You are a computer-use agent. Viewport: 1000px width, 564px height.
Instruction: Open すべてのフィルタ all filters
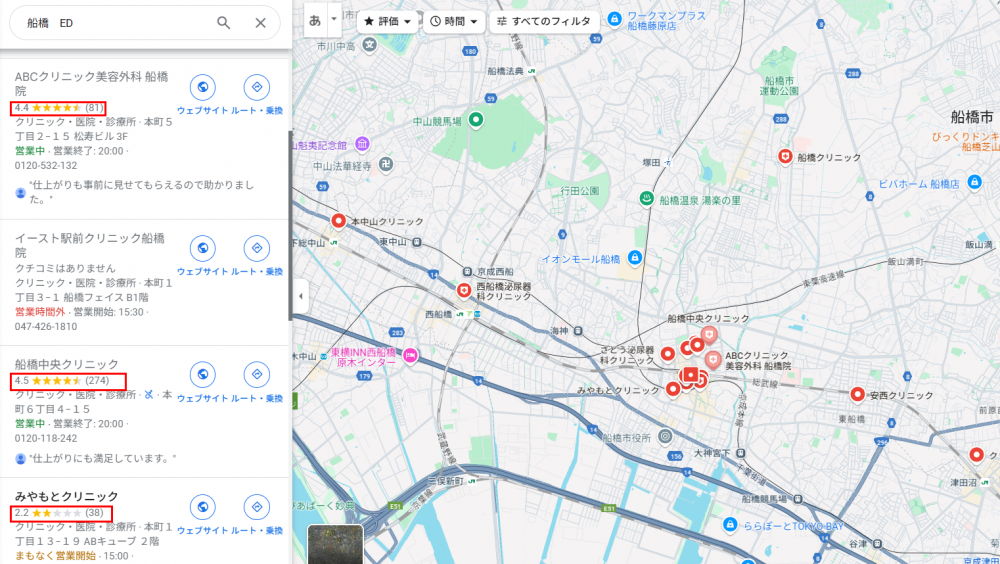tap(544, 21)
